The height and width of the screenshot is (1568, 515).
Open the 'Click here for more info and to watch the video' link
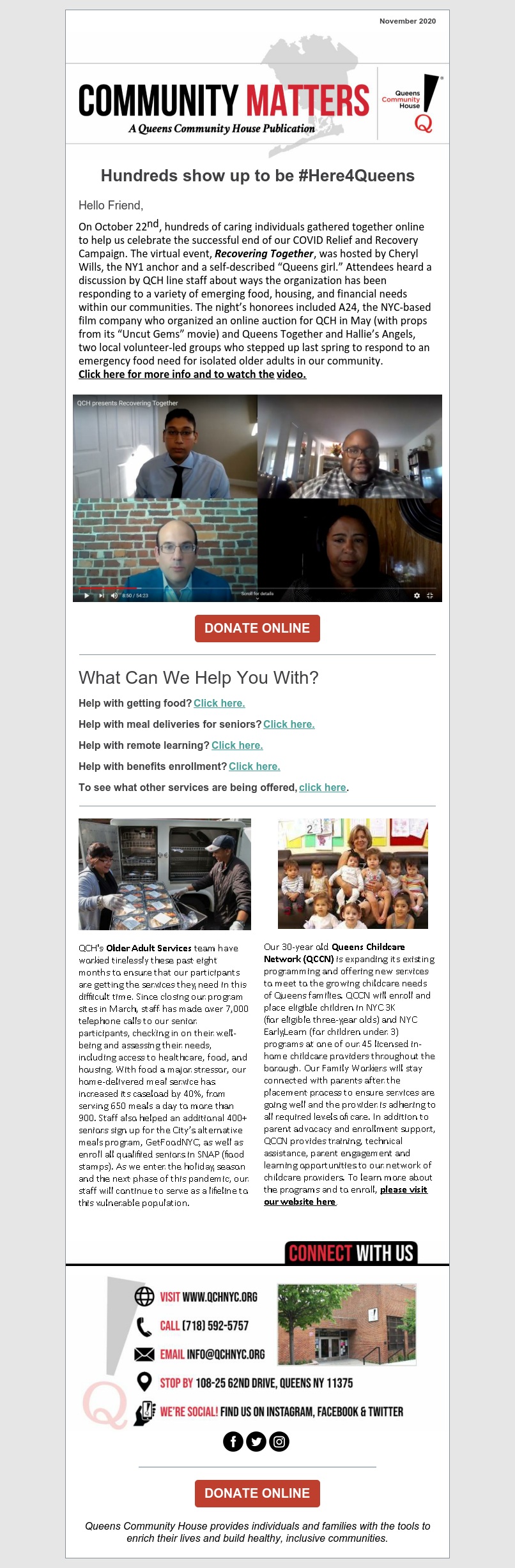192,374
